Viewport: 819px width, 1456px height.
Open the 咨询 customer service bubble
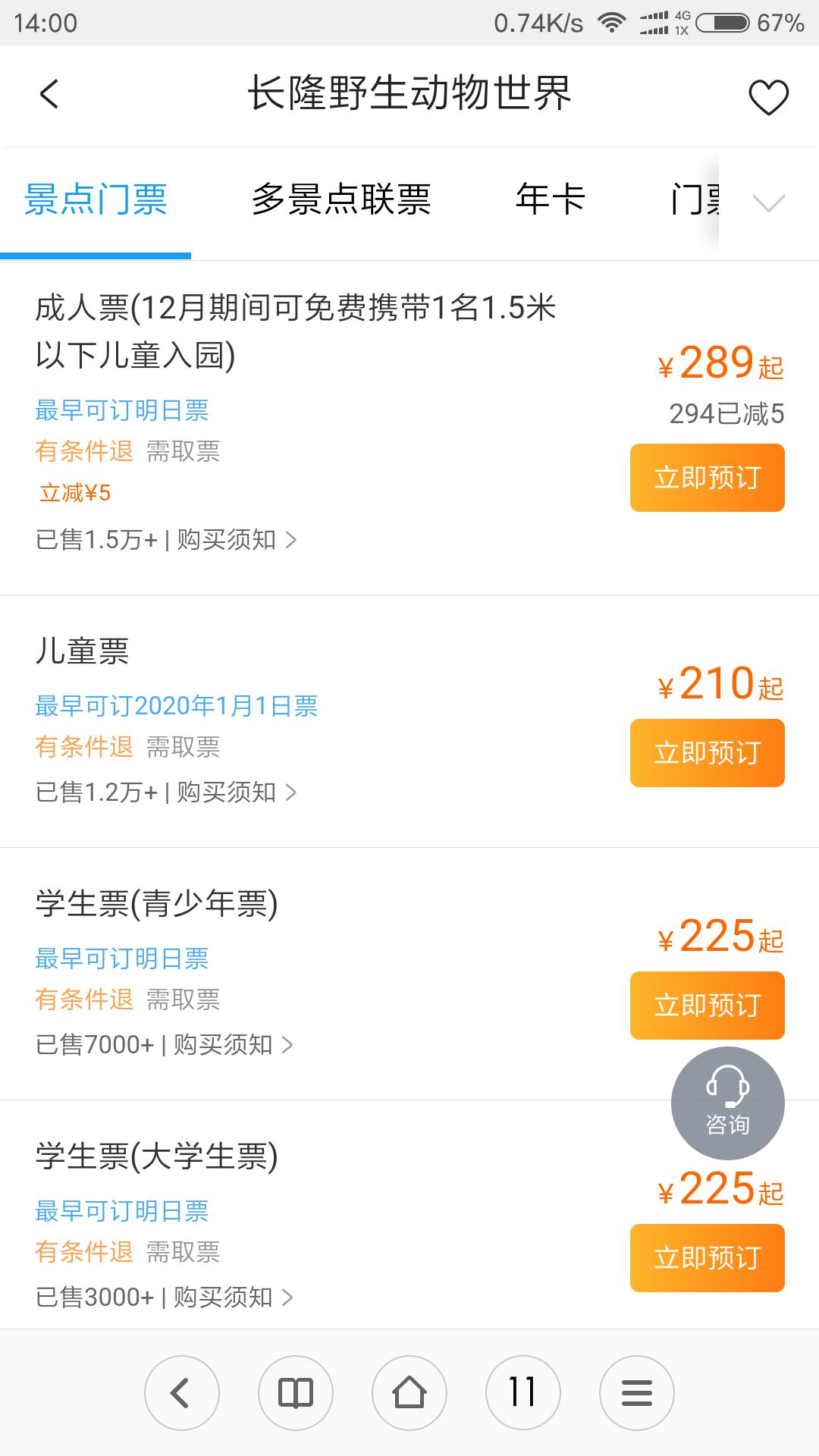coord(728,1103)
